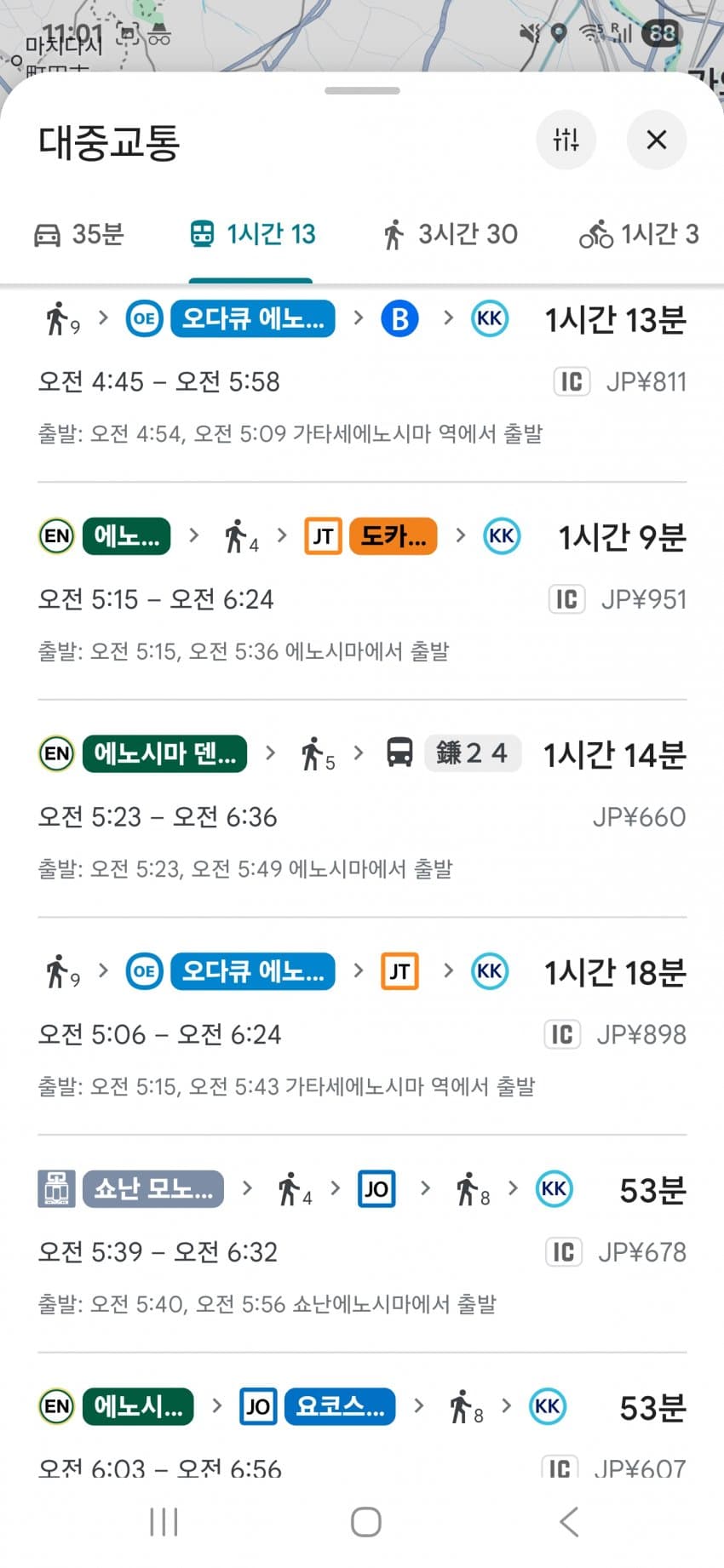Switch to the cycling tab

coord(640,234)
